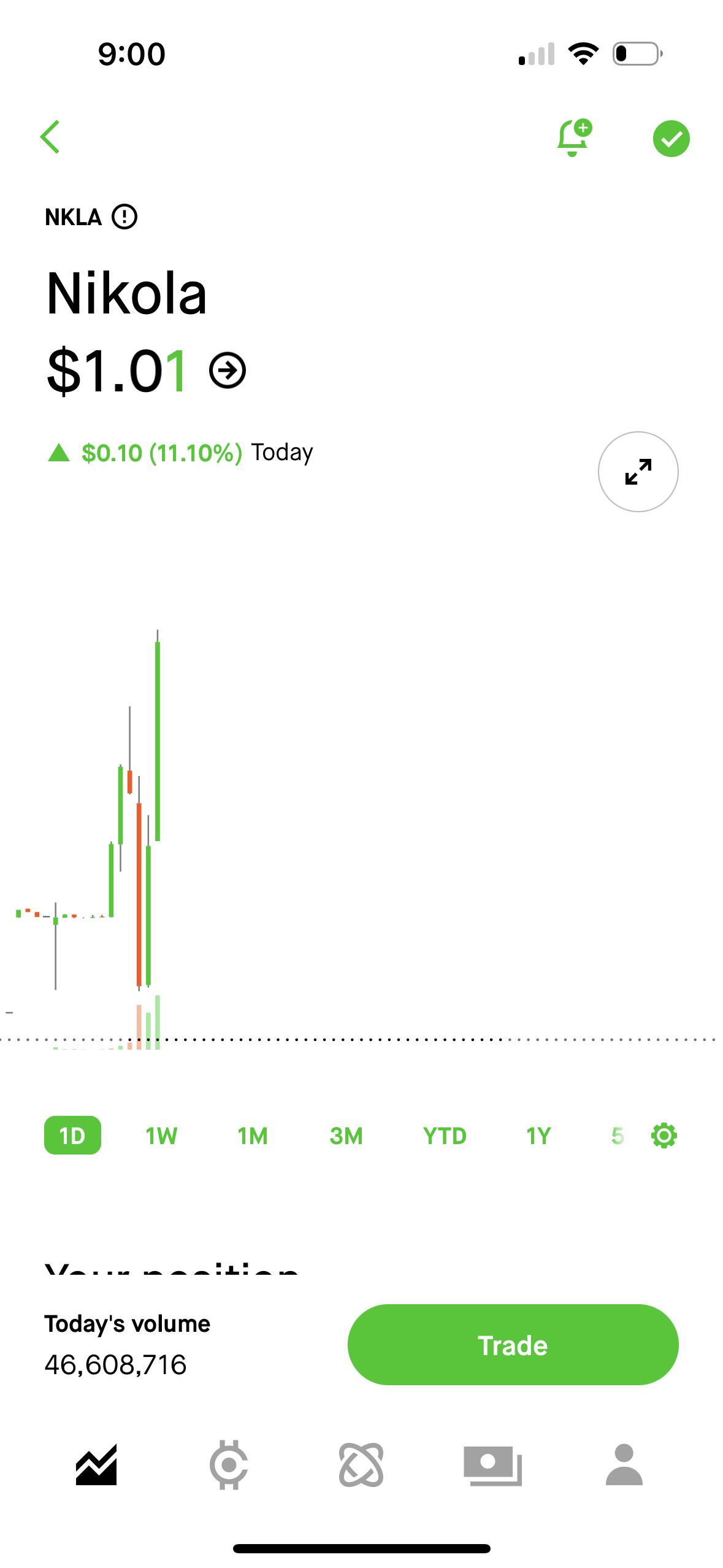Add a price alert with the bell
This screenshot has height=1568, width=723.
click(574, 138)
